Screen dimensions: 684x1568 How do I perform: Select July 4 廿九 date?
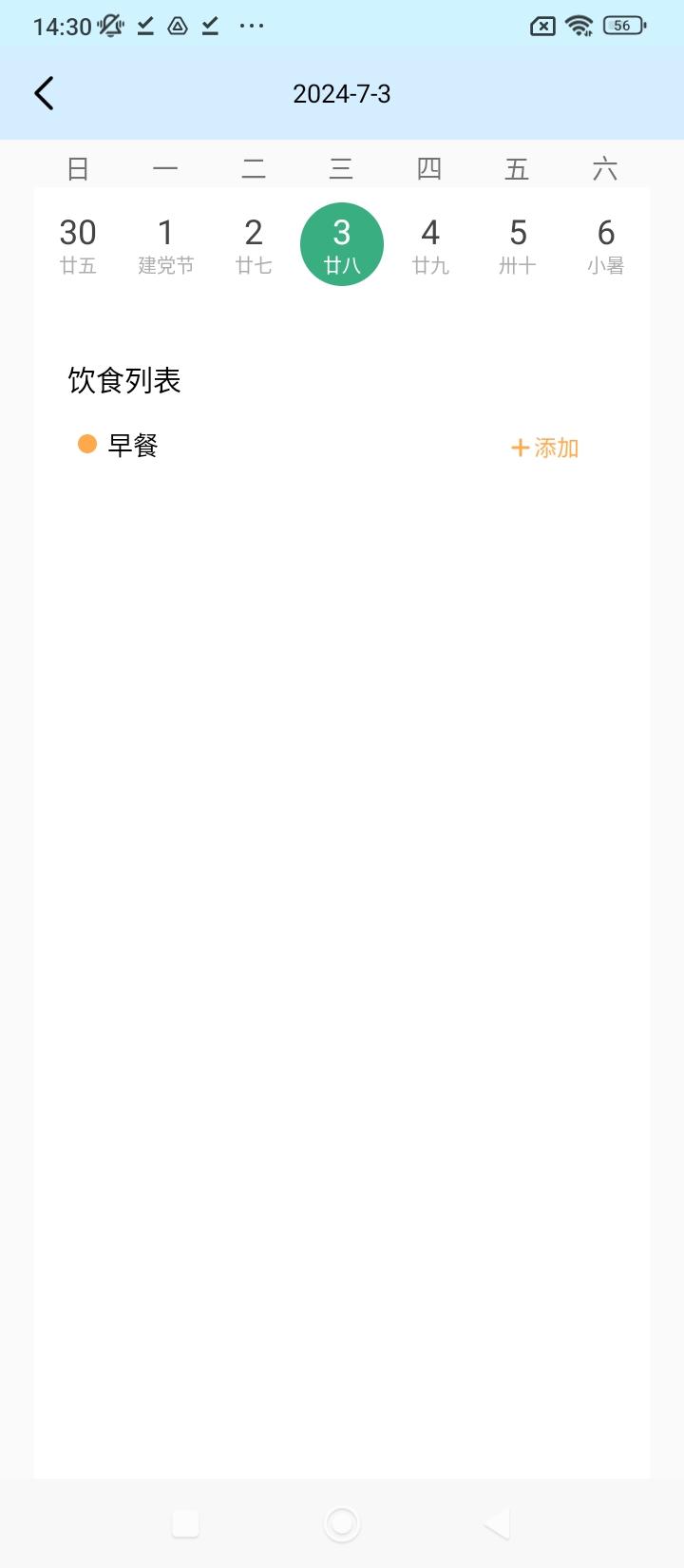point(430,243)
